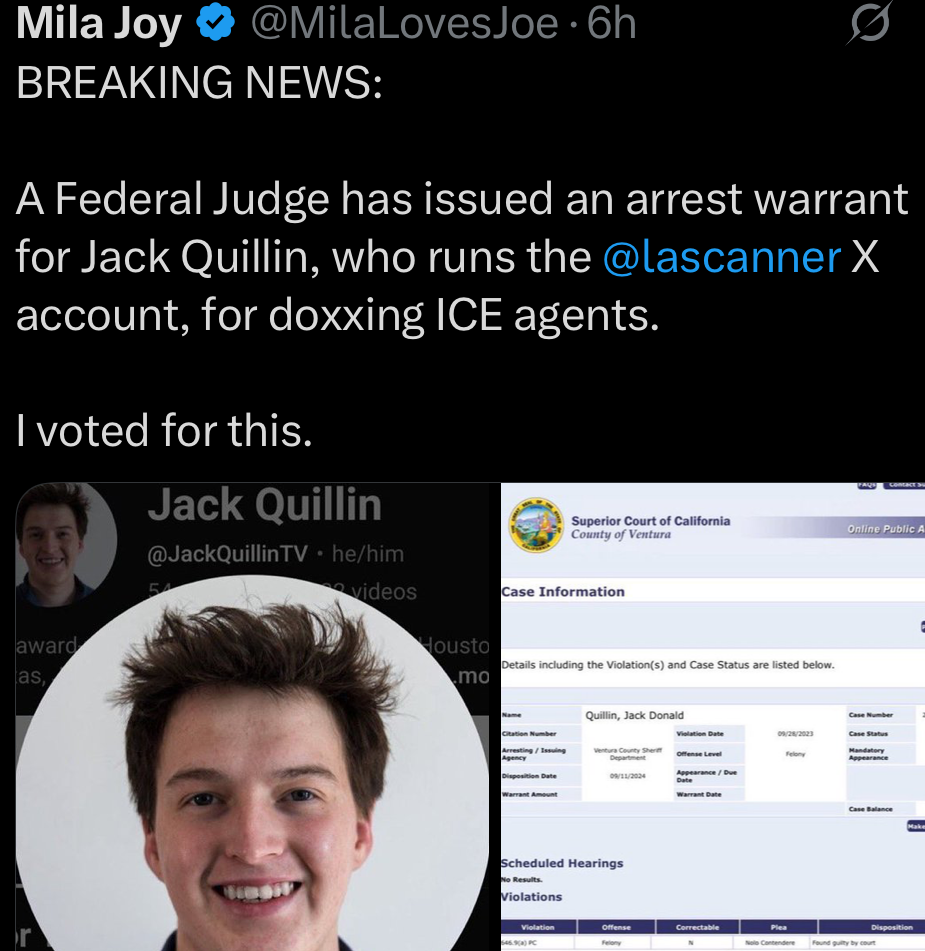This screenshot has height=951, width=925.
Task: Open the @lascanner mention link
Action: click(x=721, y=257)
